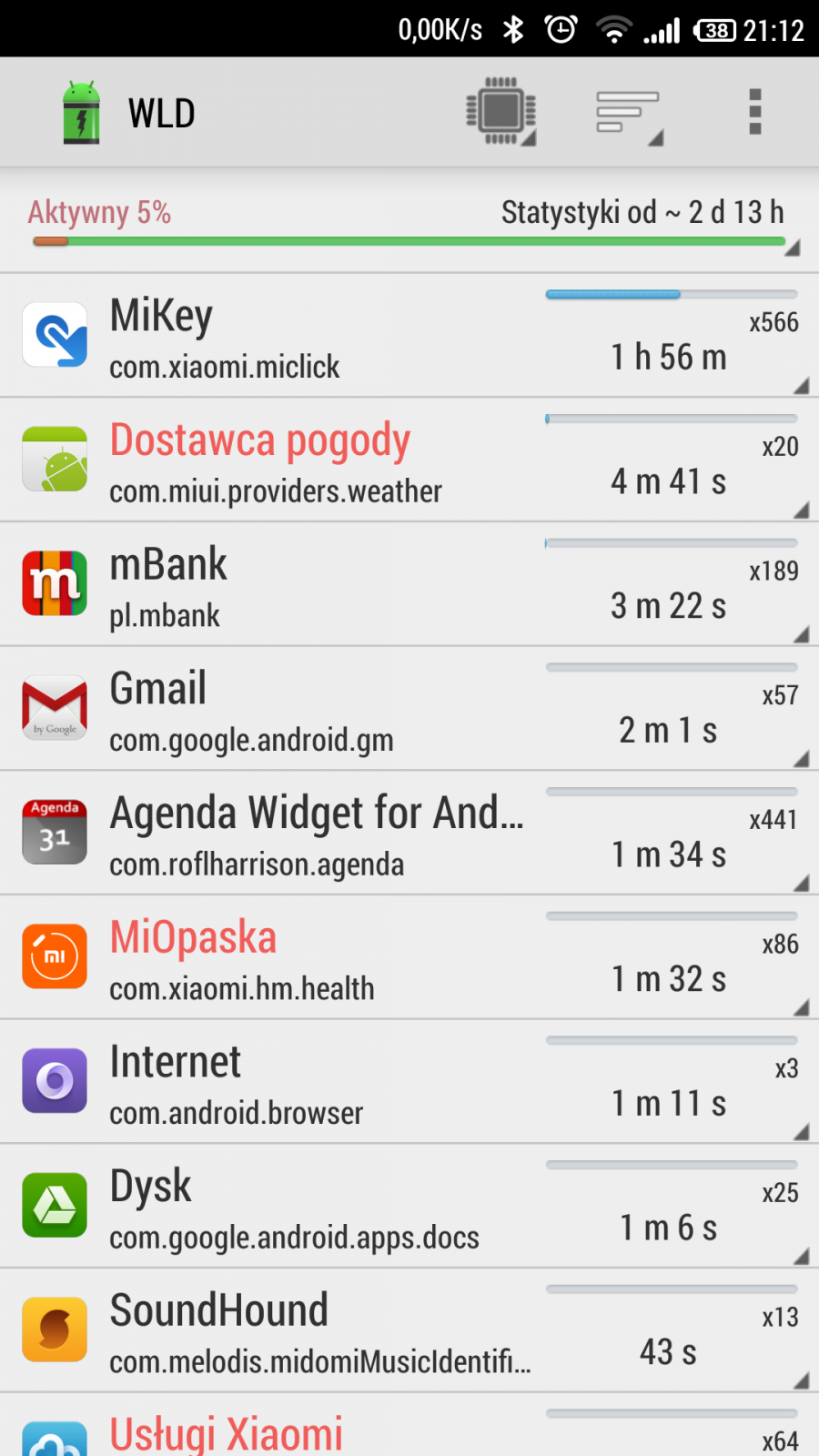Open Dysk wakelock details

pyautogui.click(x=409, y=1208)
